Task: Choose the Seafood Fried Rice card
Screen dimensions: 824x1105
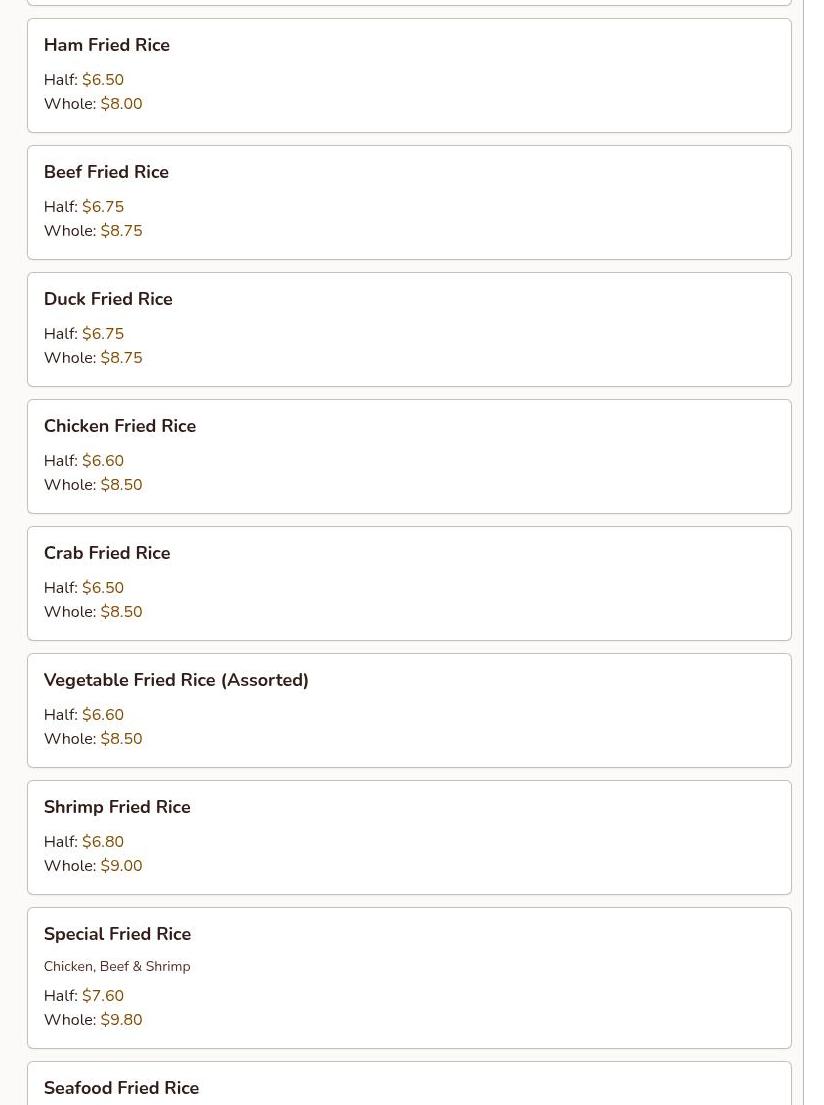Action: 409,1086
